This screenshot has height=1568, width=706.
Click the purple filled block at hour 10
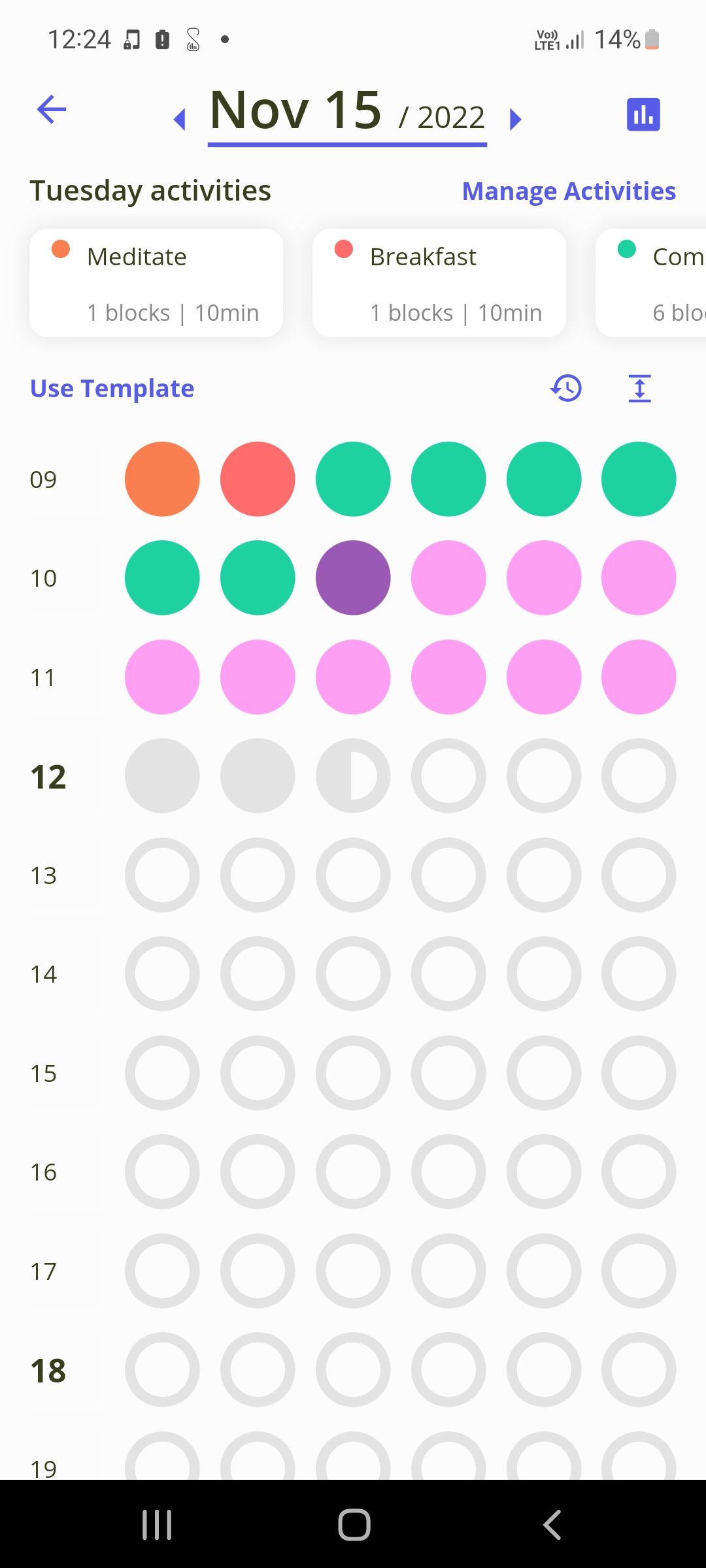coord(352,578)
